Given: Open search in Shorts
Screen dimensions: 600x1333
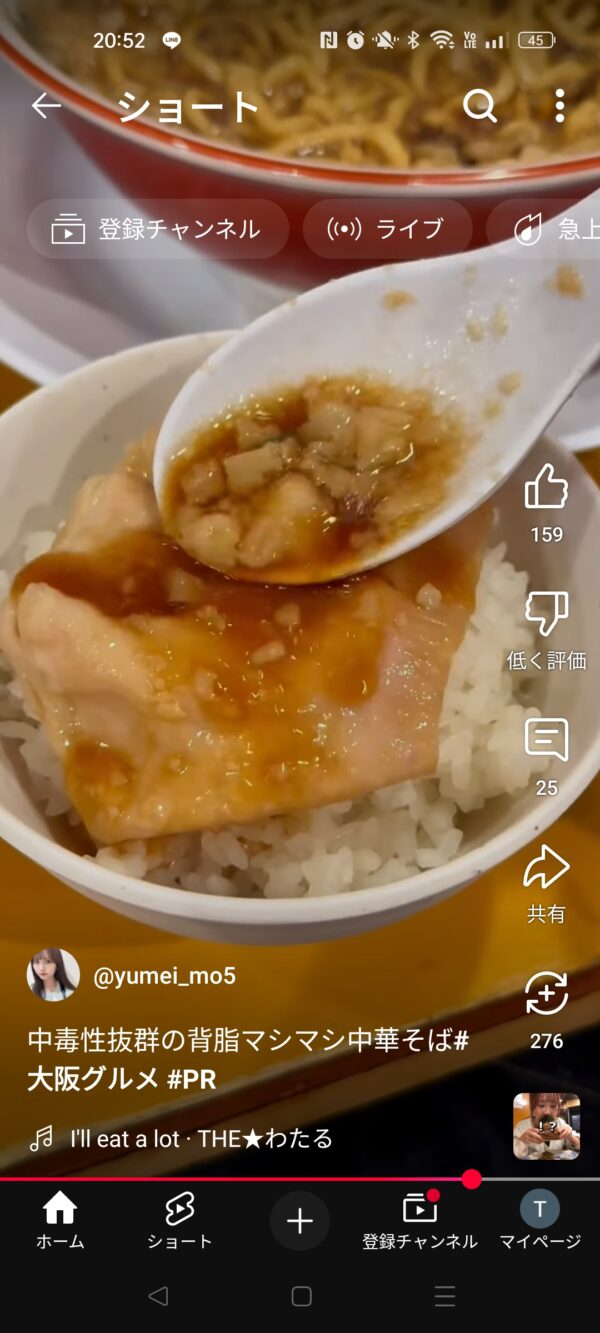Looking at the screenshot, I should 480,105.
